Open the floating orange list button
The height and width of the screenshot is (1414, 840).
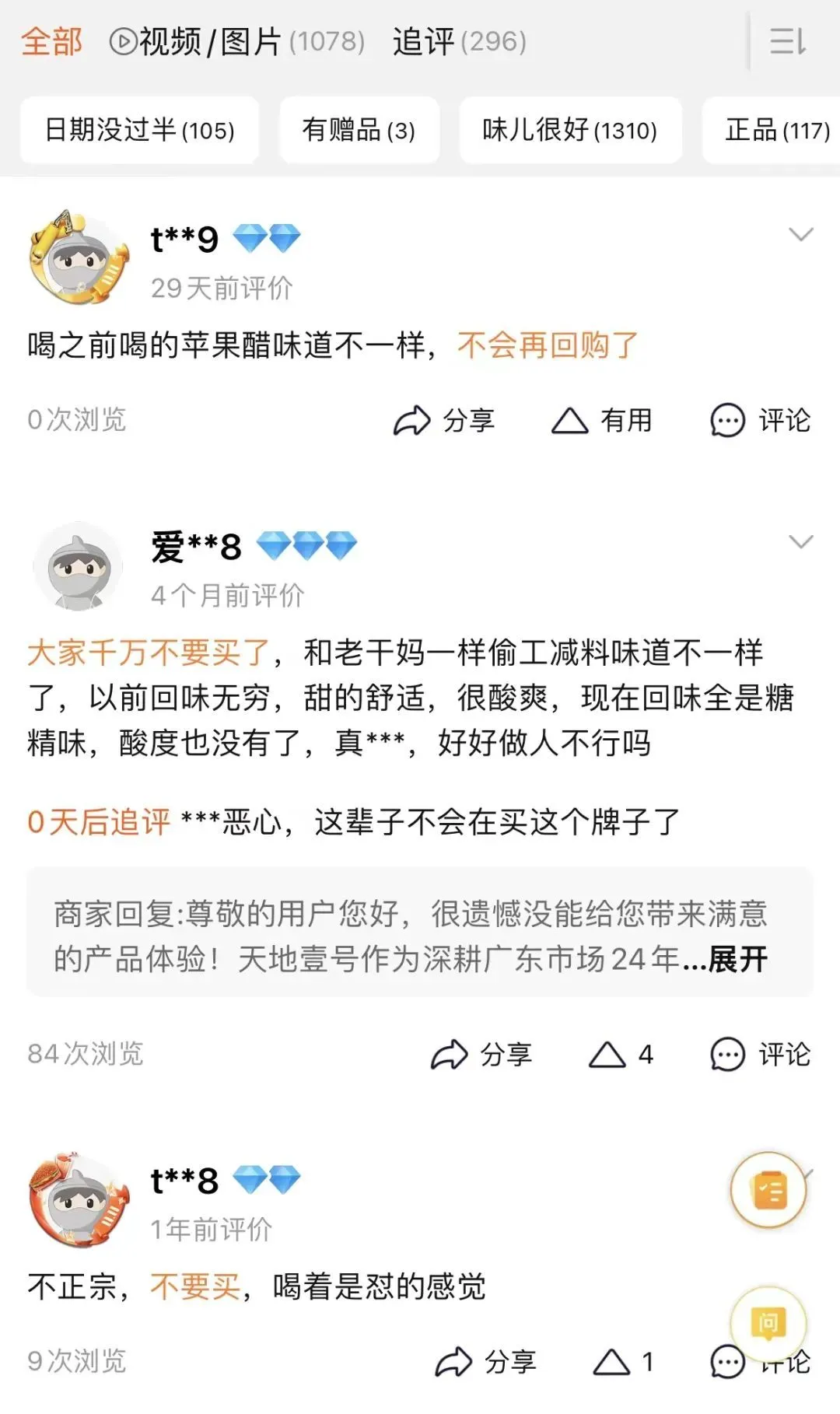coord(768,1190)
